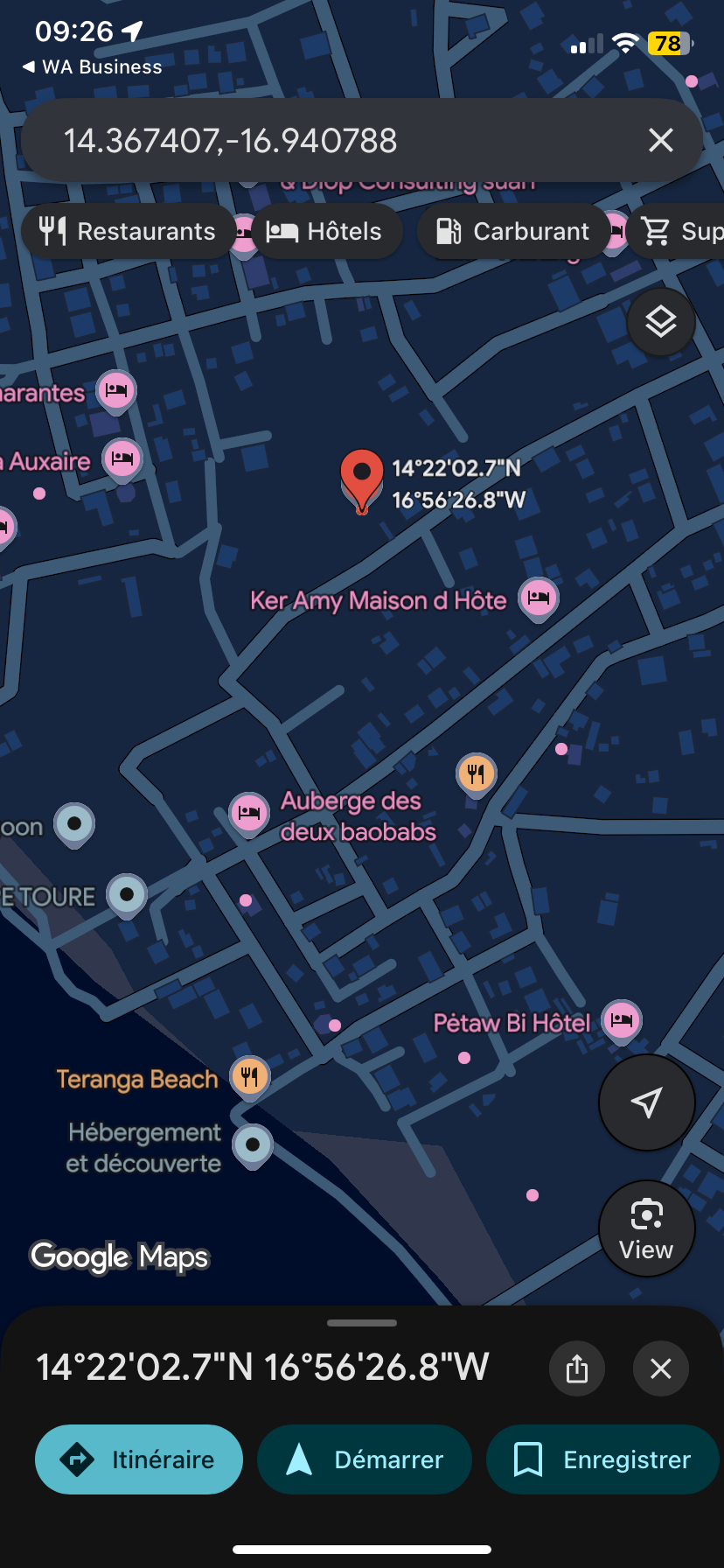724x1568 pixels.
Task: Dismiss the coordinates info panel
Action: 661,1368
